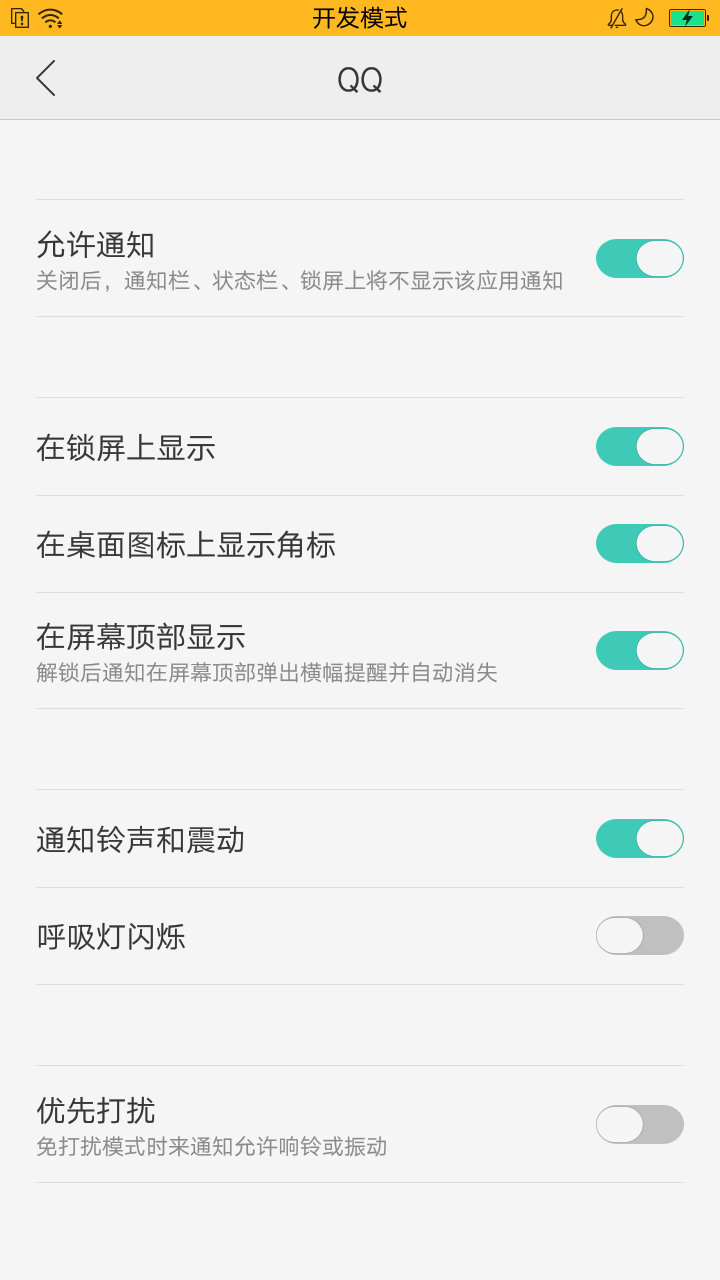Enable the 呼吸灯闪烁 switch

[639, 935]
